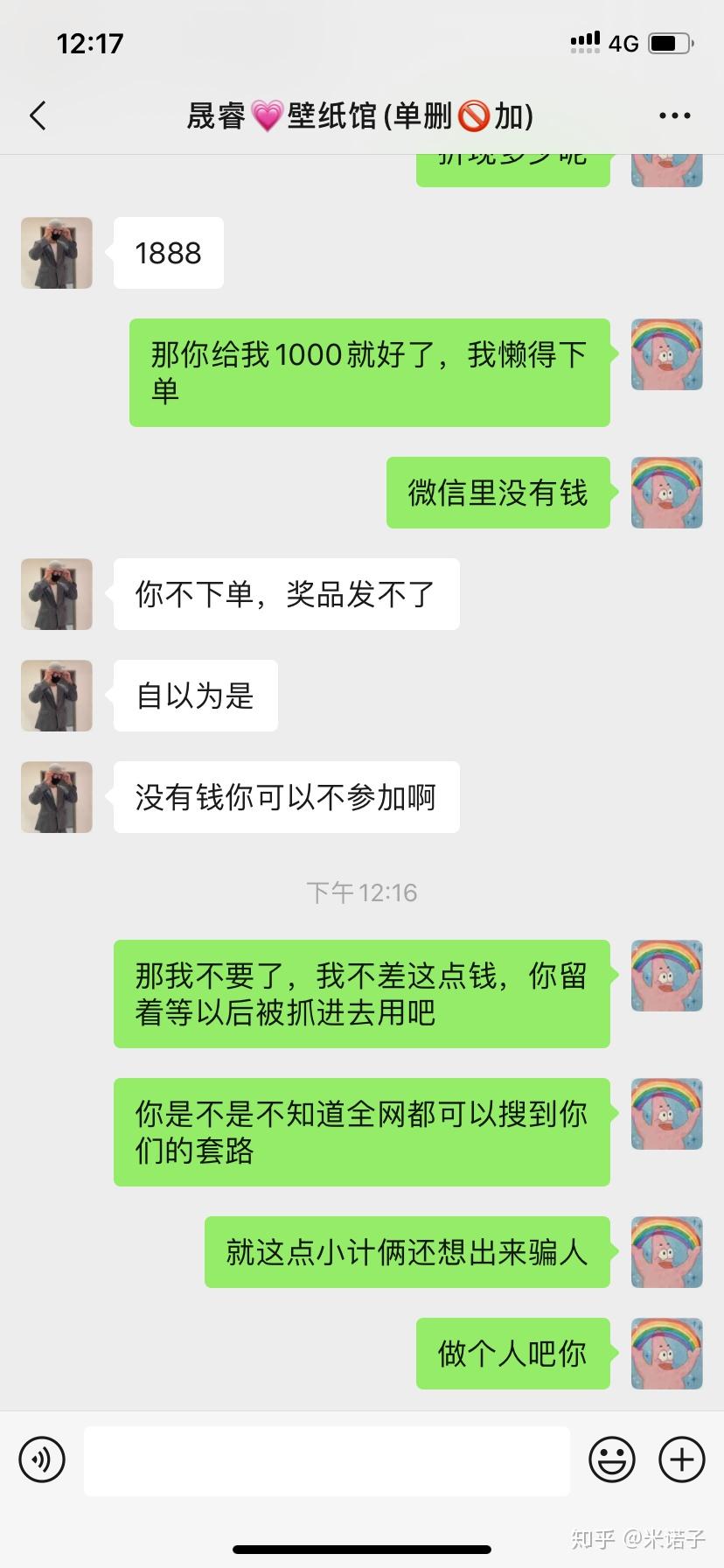The height and width of the screenshot is (1568, 724).
Task: Open the chat info three-dot menu
Action: 674,115
